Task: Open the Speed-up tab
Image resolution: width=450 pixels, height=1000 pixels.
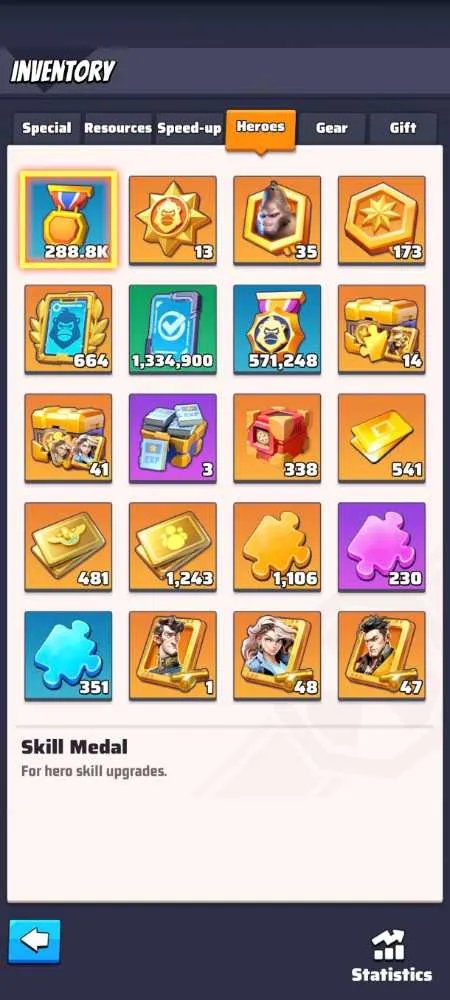Action: tap(189, 128)
